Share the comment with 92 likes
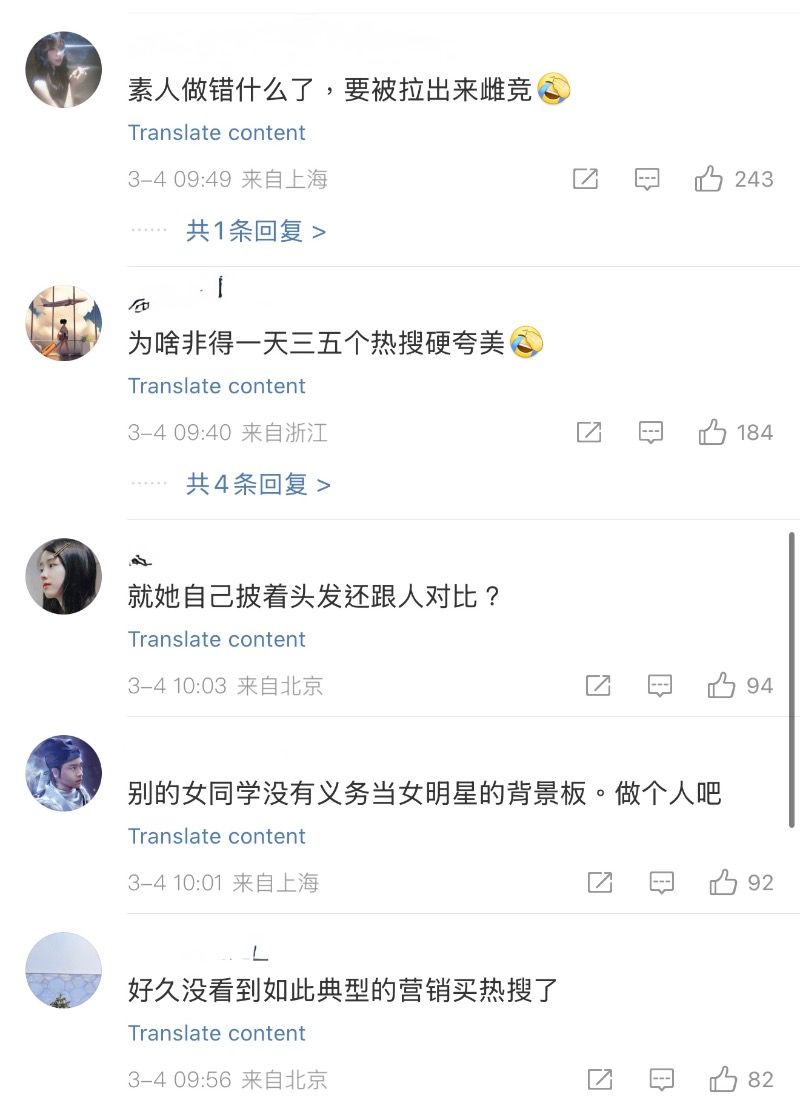800x1106 pixels. click(x=600, y=883)
